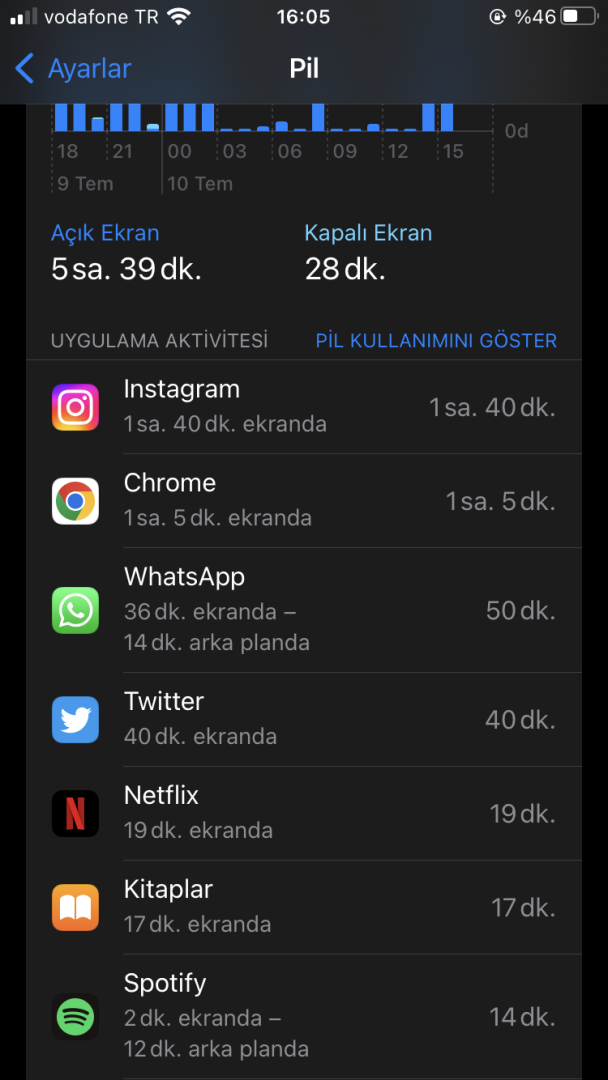Screen dimensions: 608x1080
Task: Select the Instagram activity row
Action: (304, 407)
